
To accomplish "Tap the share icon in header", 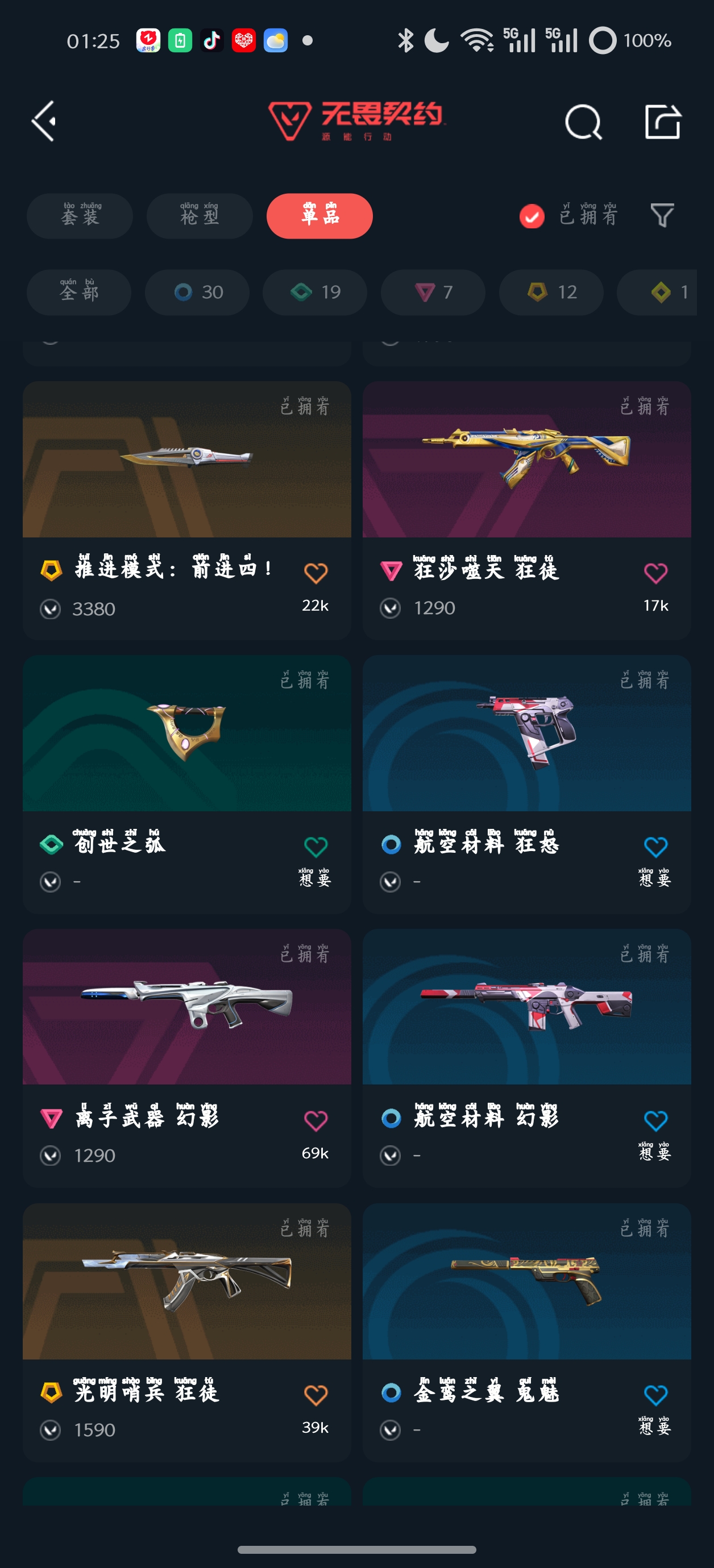I will click(x=662, y=122).
